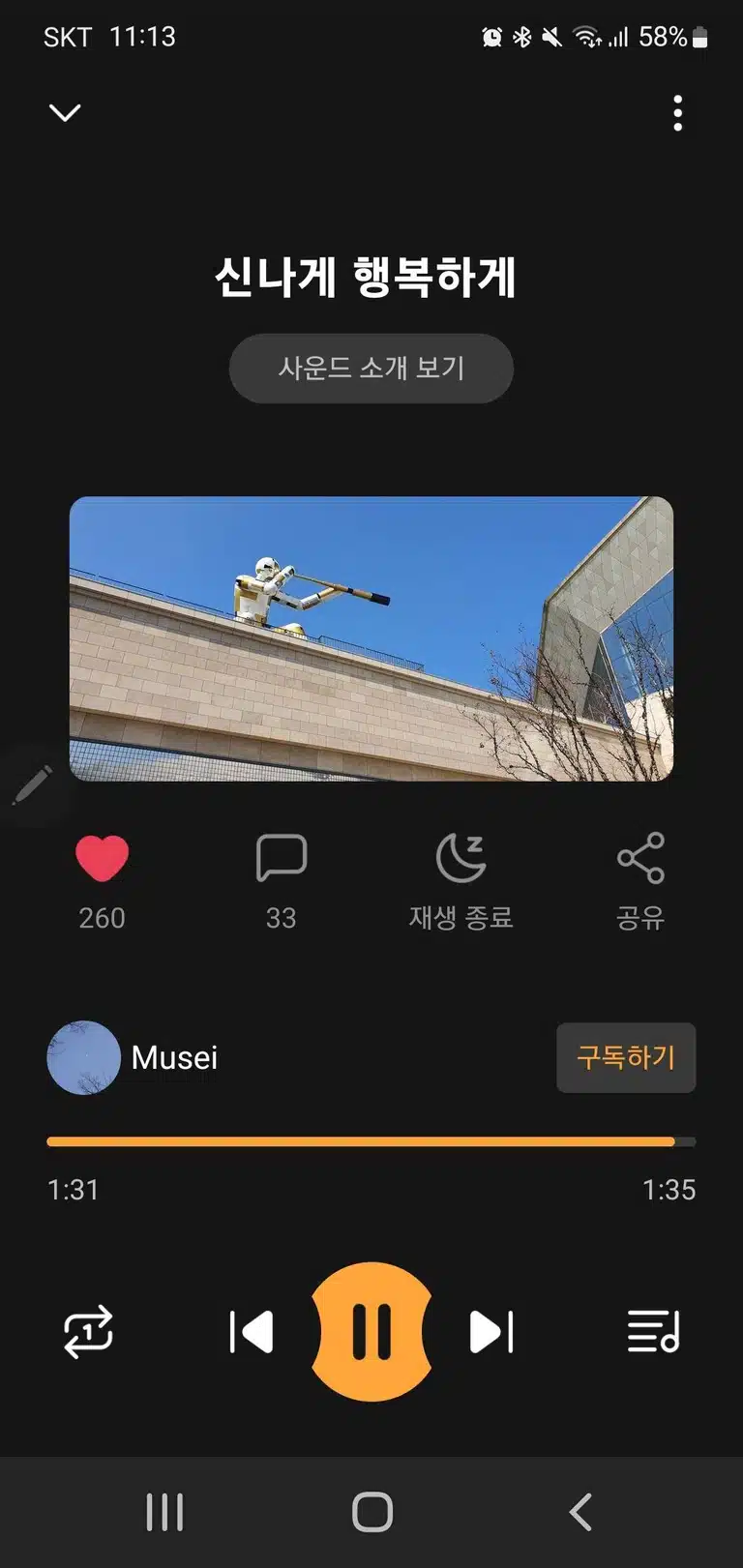Viewport: 743px width, 1568px height.
Task: Tap the 사운드 소개 보기 button
Action: [x=371, y=369]
